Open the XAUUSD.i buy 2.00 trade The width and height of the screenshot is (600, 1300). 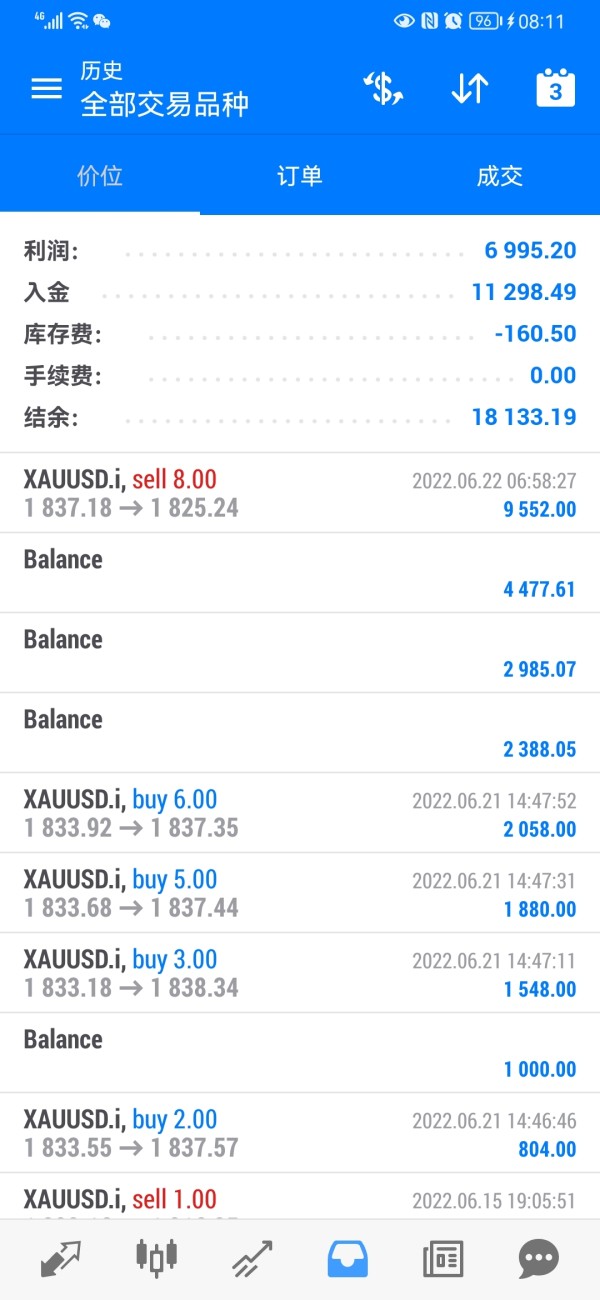[x=300, y=1133]
